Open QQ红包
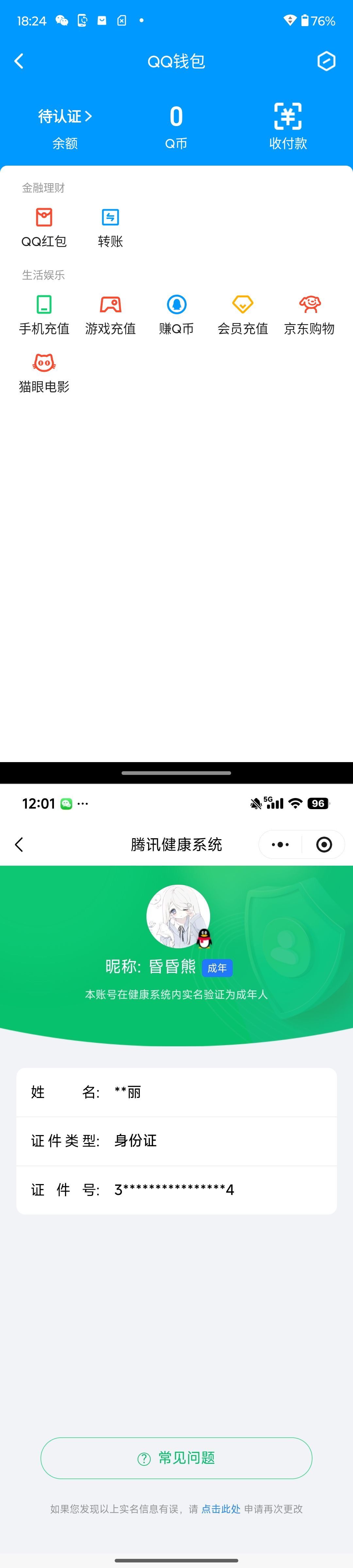The width and height of the screenshot is (353, 1568). pyautogui.click(x=44, y=227)
